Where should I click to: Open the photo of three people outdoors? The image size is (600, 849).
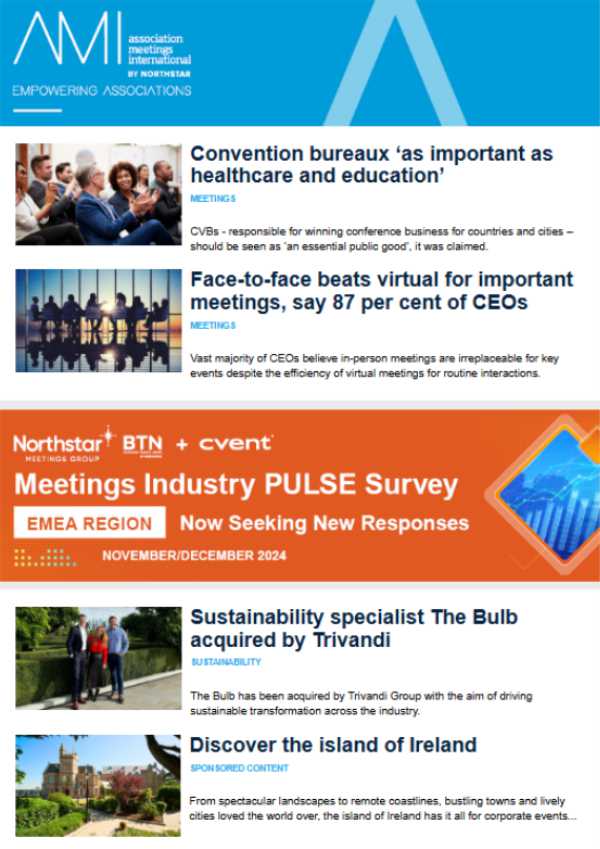pos(98,656)
